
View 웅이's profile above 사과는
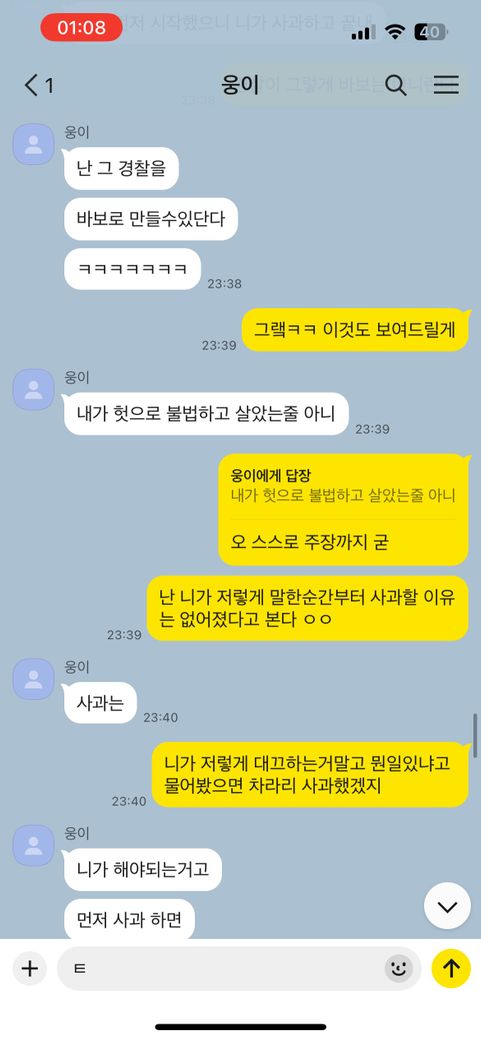point(33,679)
